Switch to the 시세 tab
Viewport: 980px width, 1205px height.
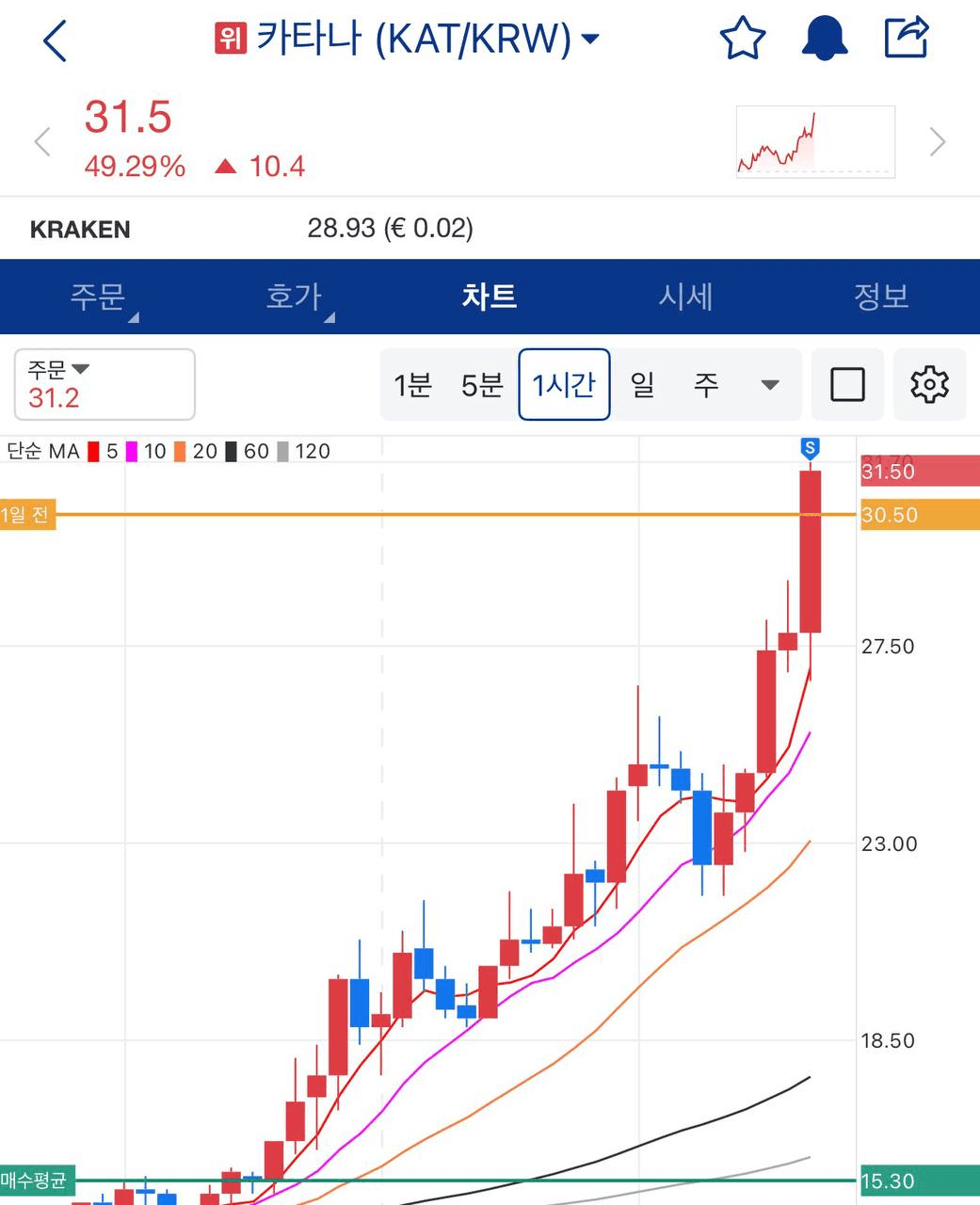click(685, 297)
